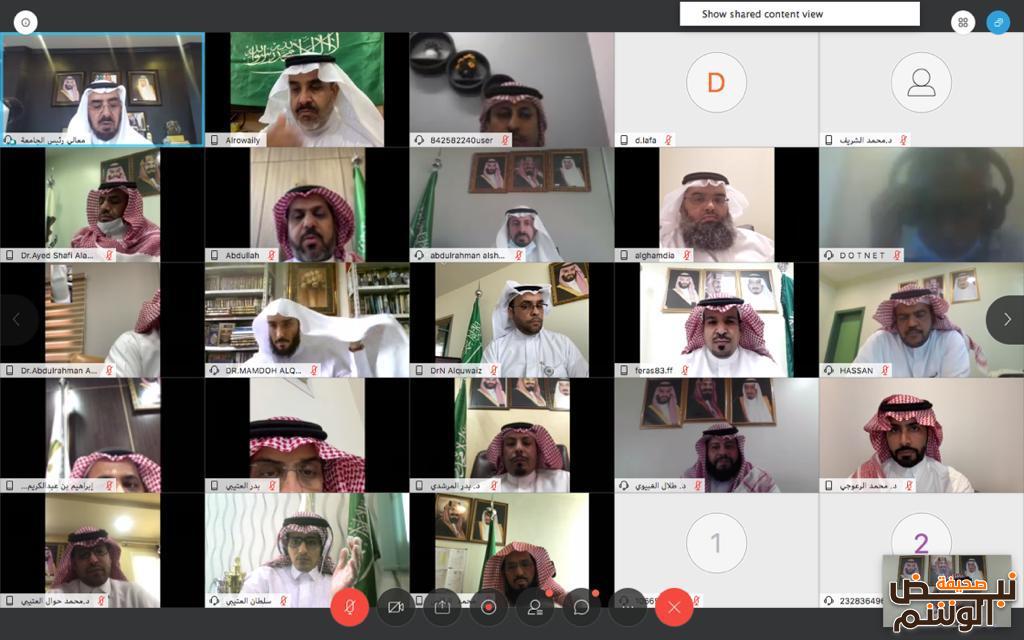Select DrN Alquwaiz's video tile
The image size is (1024, 640).
click(x=511, y=318)
